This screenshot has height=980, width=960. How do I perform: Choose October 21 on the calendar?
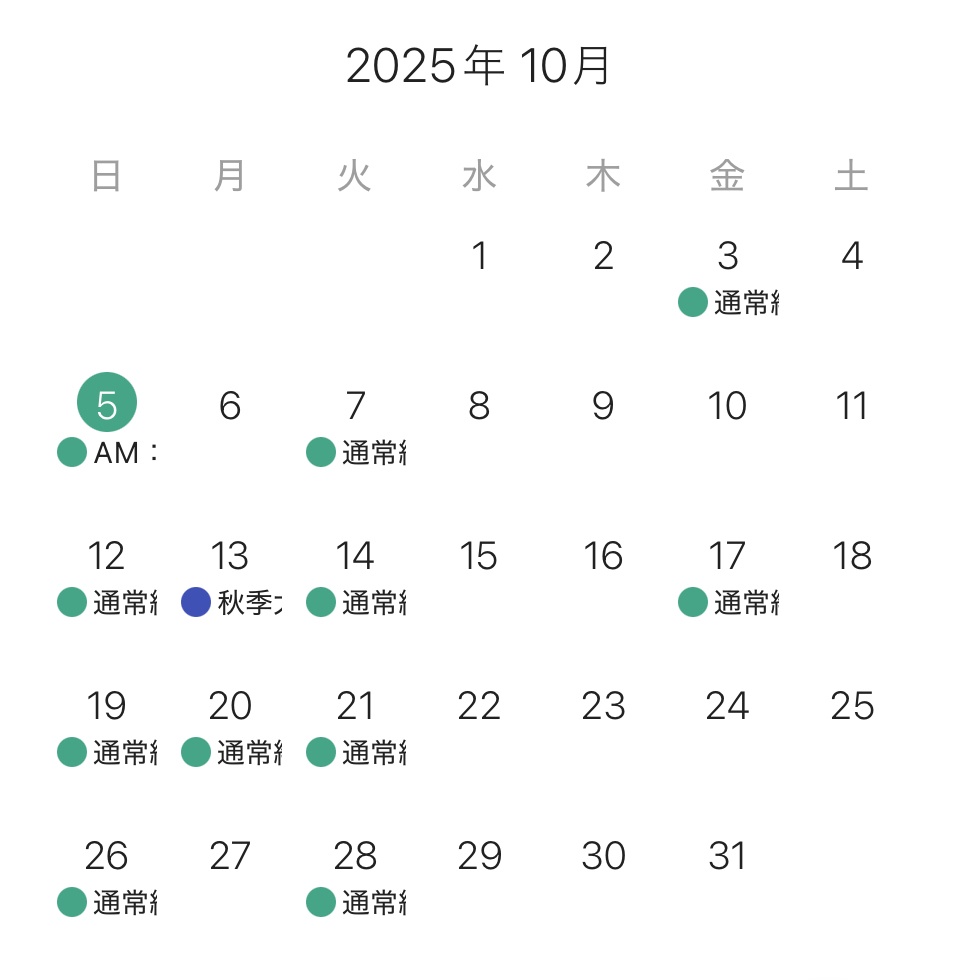pyautogui.click(x=355, y=706)
